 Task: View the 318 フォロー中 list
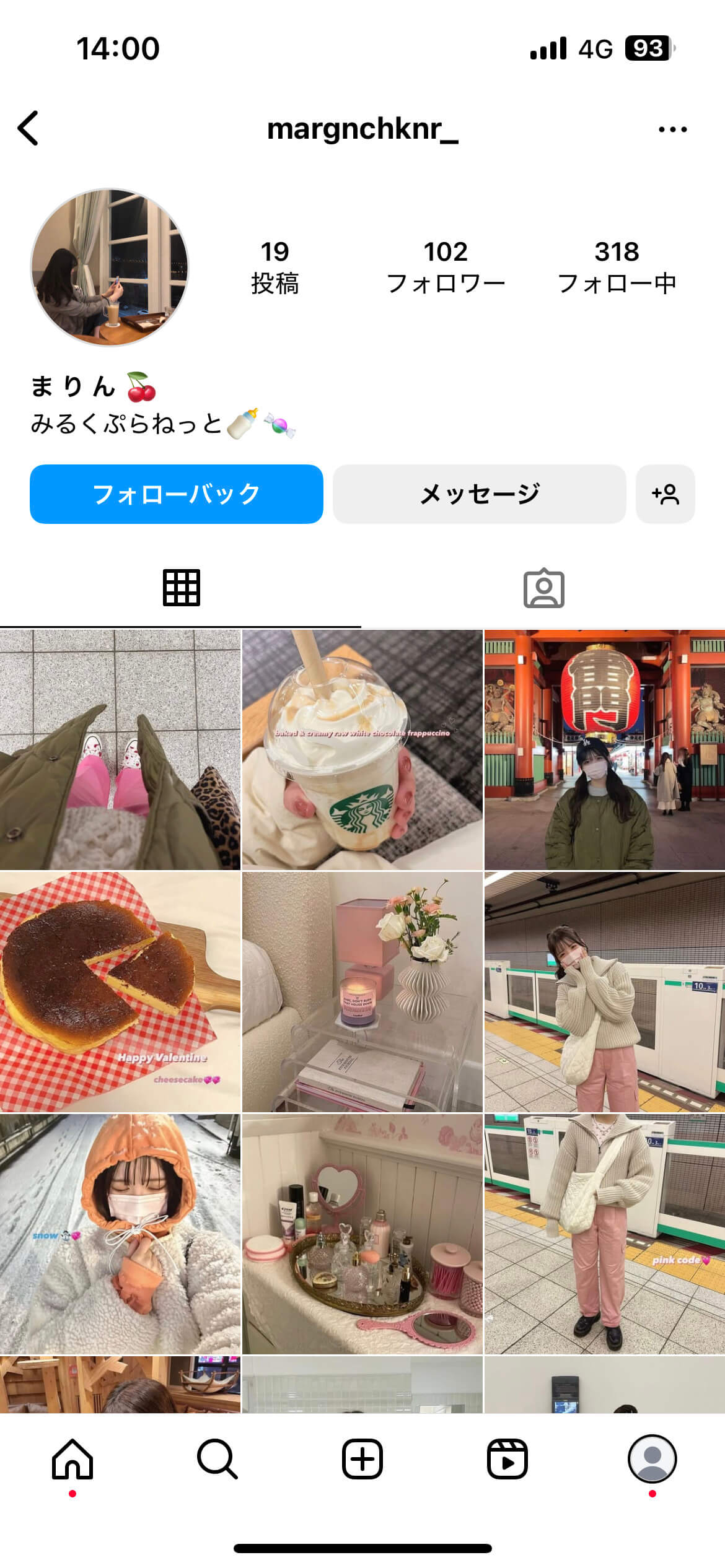617,267
